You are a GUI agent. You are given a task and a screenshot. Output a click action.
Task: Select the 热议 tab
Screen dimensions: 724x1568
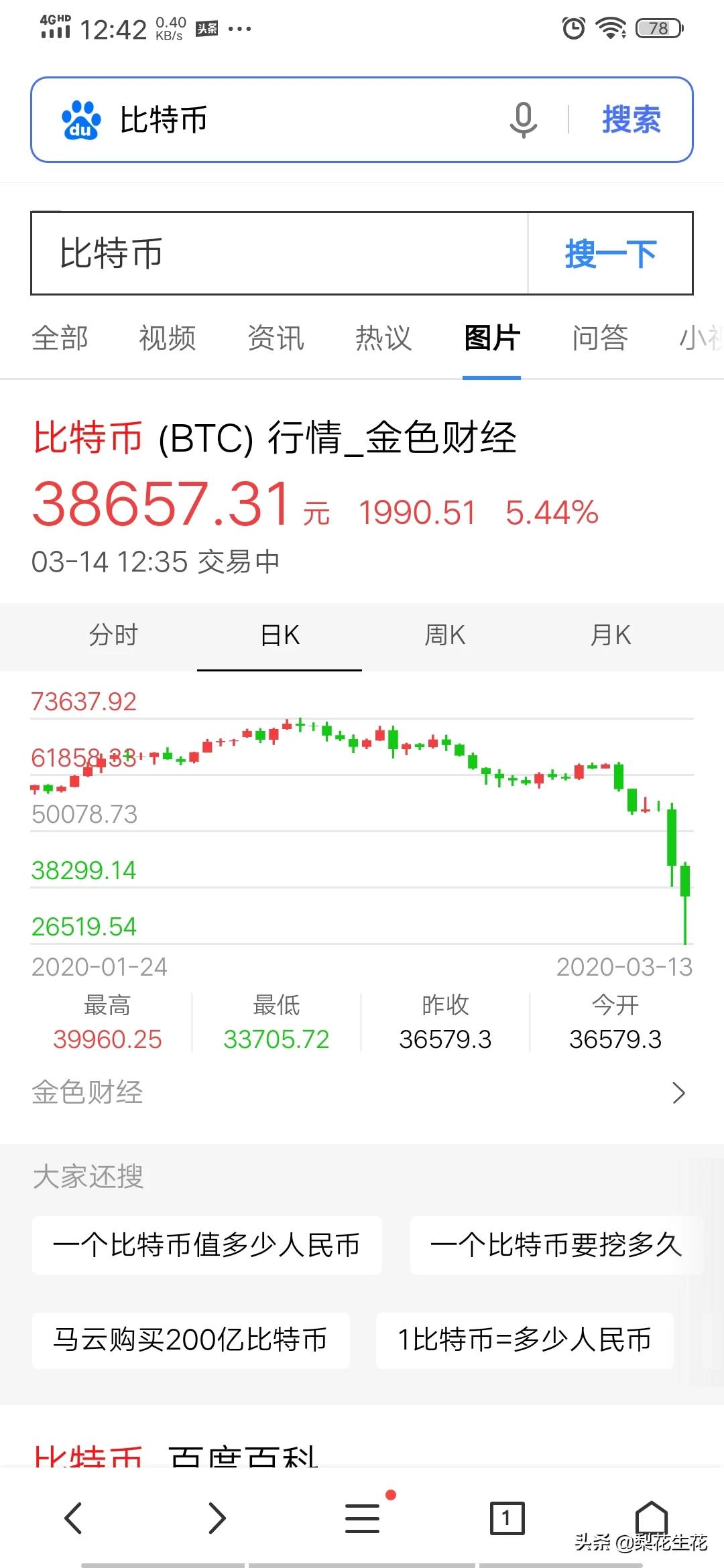pos(383,338)
